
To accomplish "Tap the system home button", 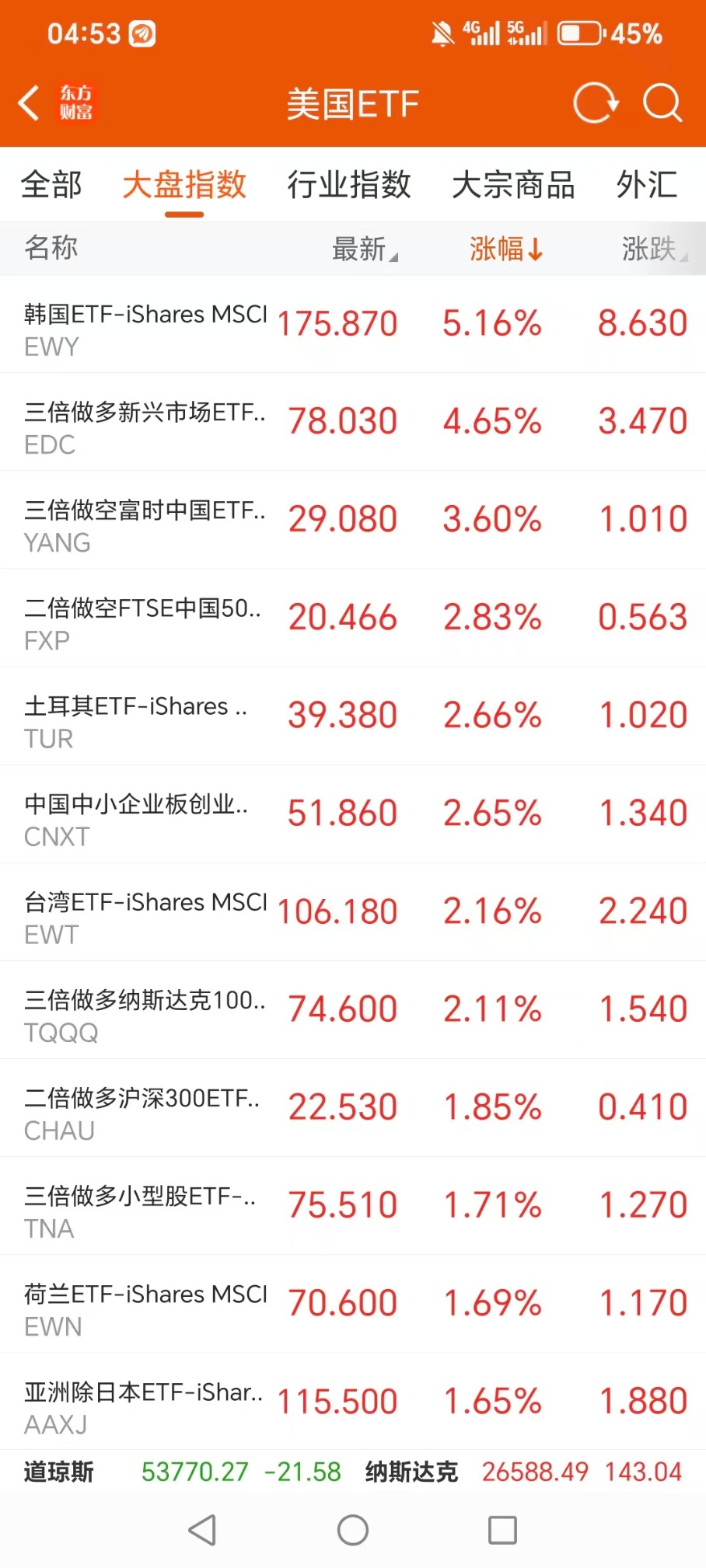I will coord(352,1530).
